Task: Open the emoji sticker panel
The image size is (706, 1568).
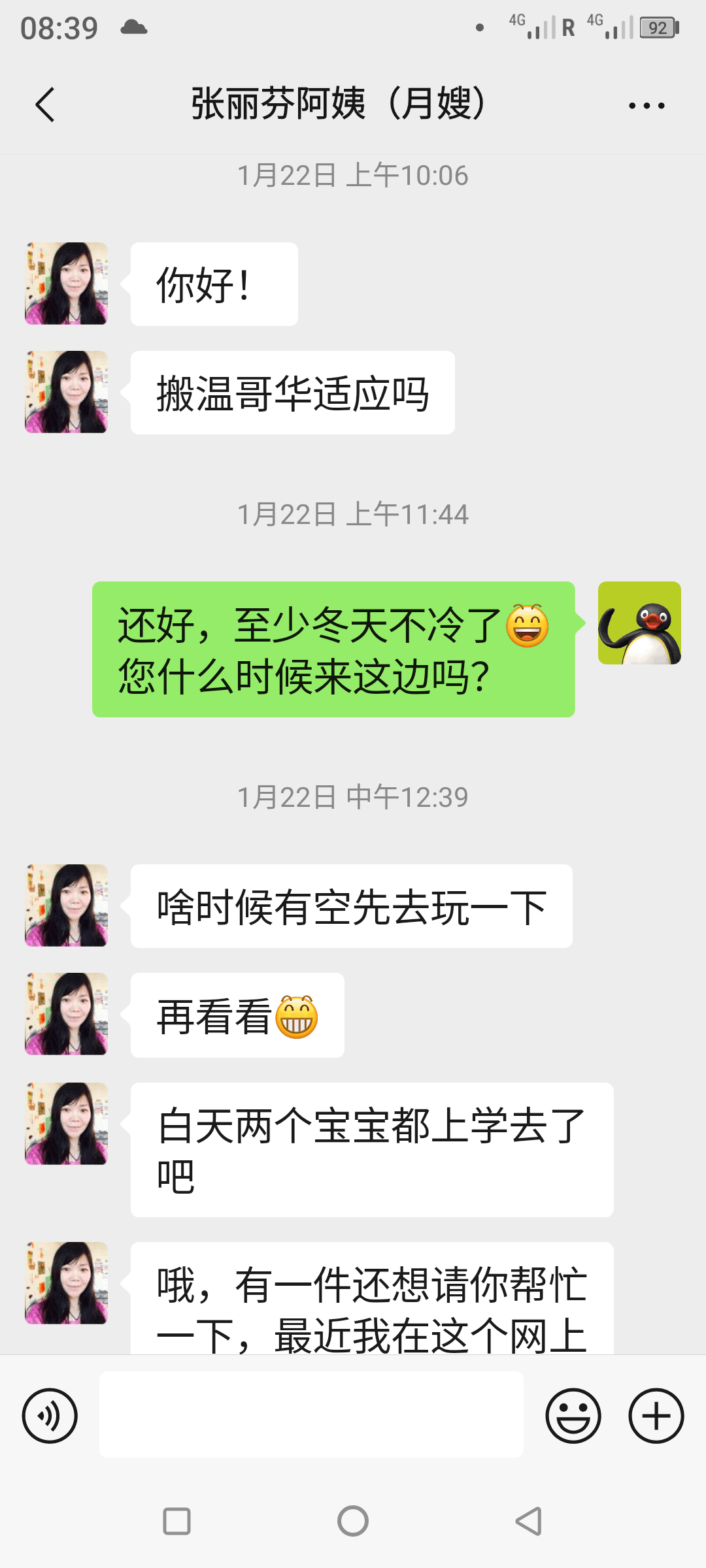Action: [x=573, y=1415]
